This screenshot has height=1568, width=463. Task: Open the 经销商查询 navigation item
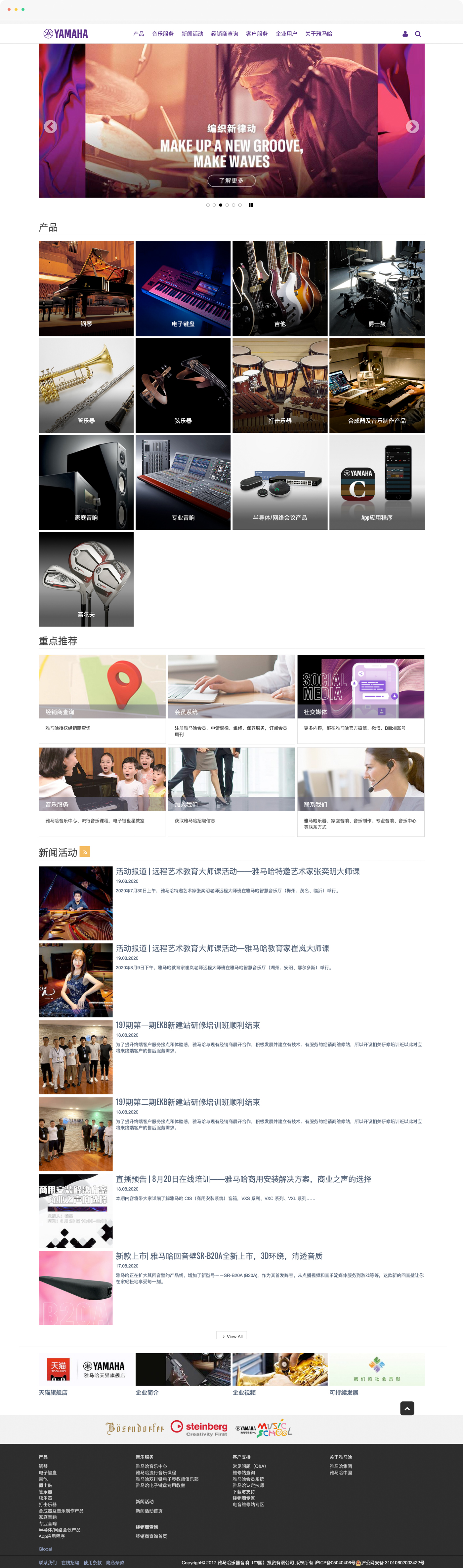pyautogui.click(x=224, y=34)
